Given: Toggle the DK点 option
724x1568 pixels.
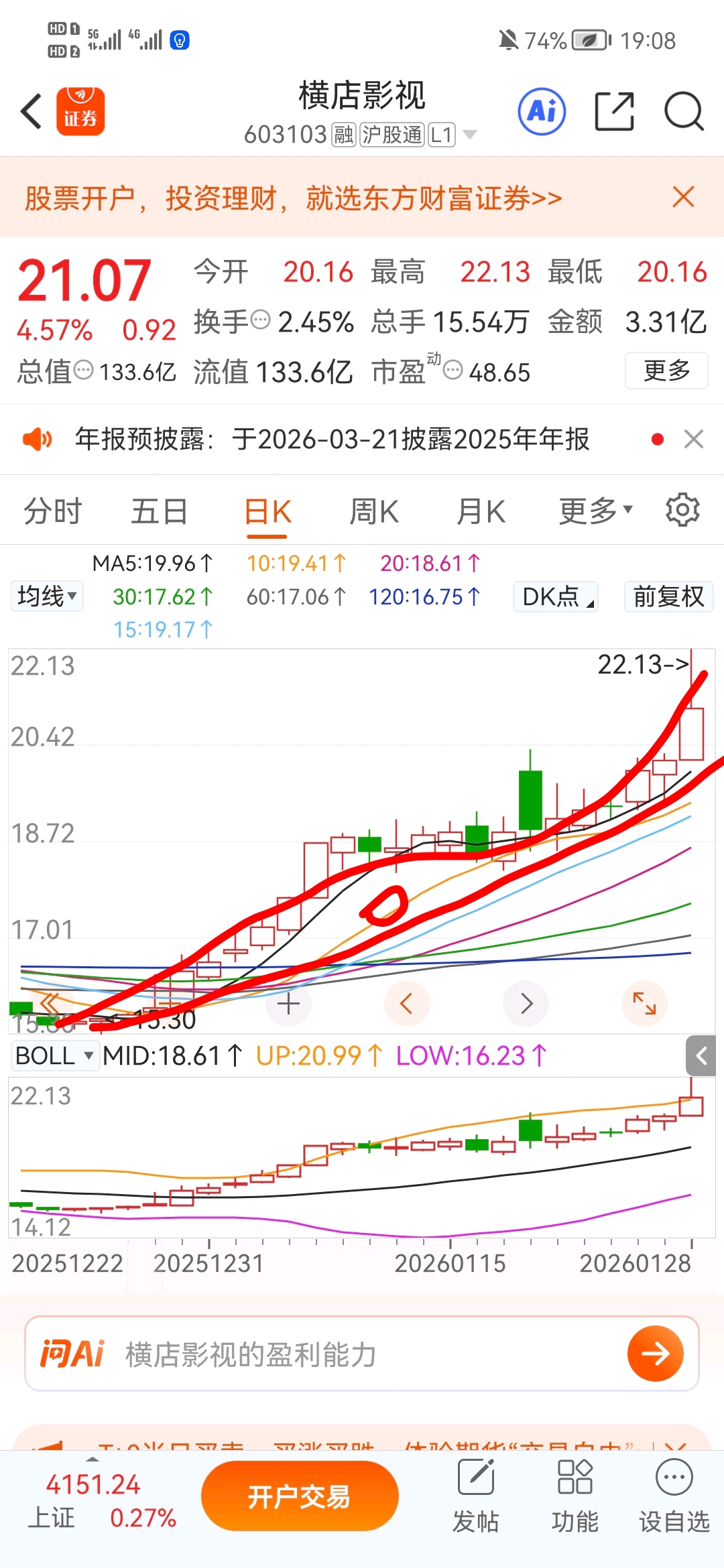Looking at the screenshot, I should tap(556, 596).
